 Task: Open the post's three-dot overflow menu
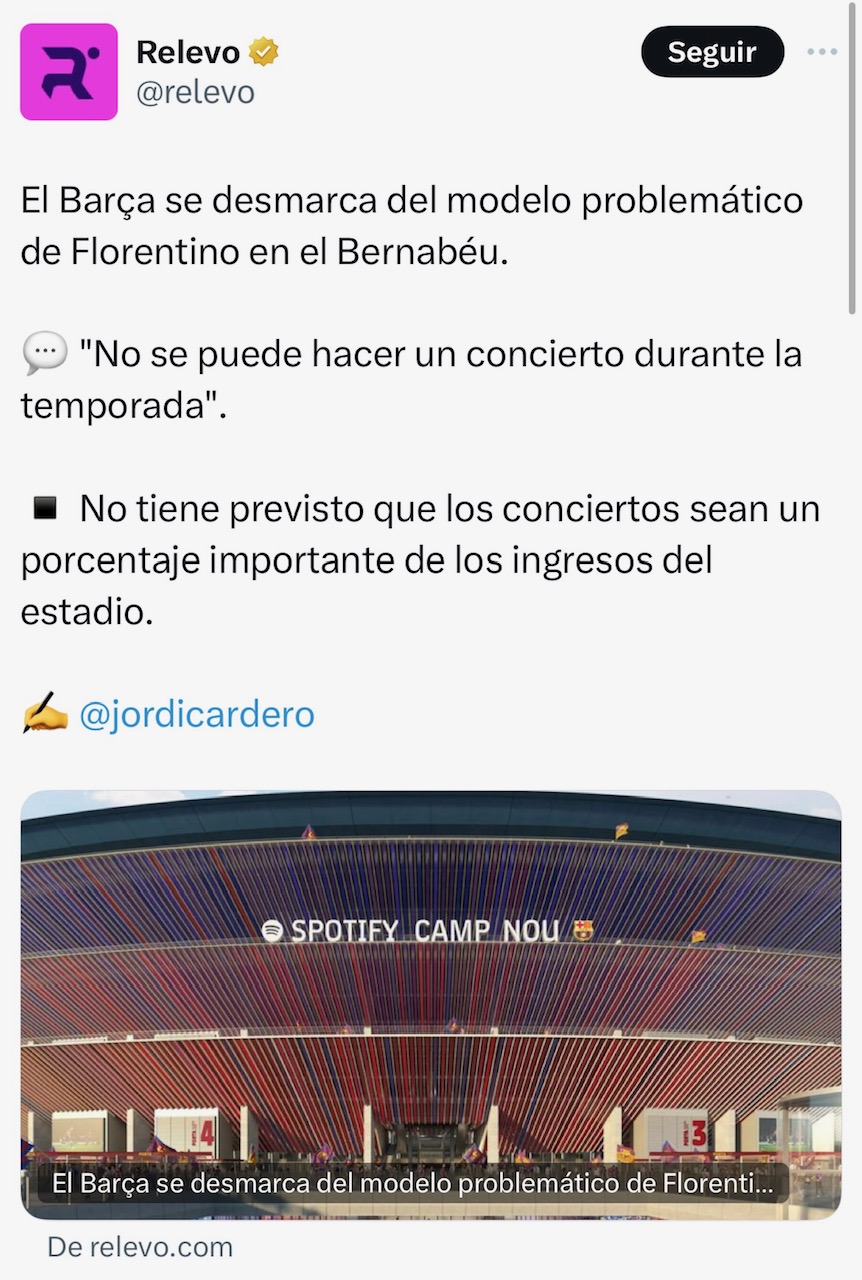[822, 52]
